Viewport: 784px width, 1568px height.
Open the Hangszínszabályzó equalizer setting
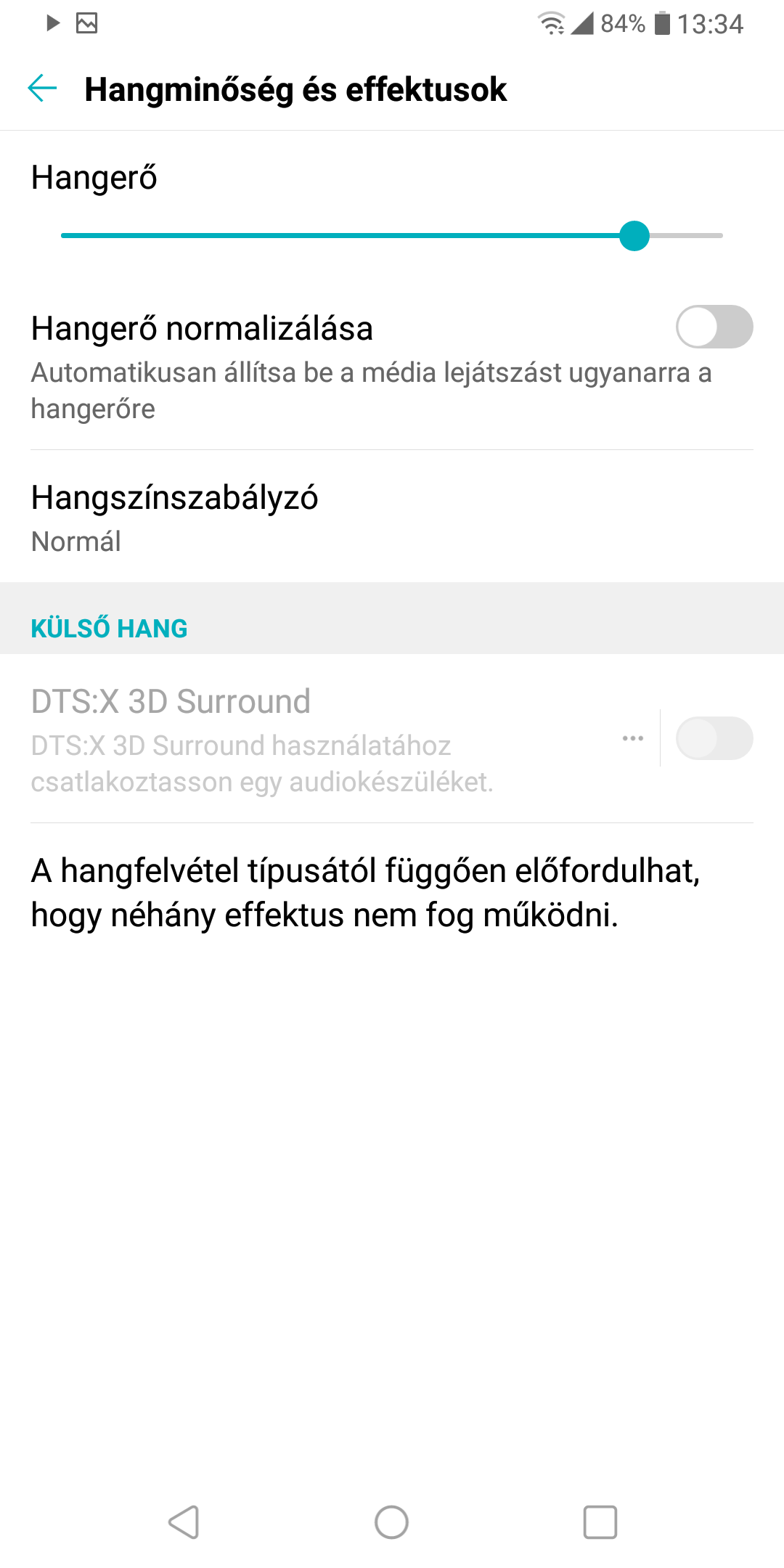(x=392, y=517)
